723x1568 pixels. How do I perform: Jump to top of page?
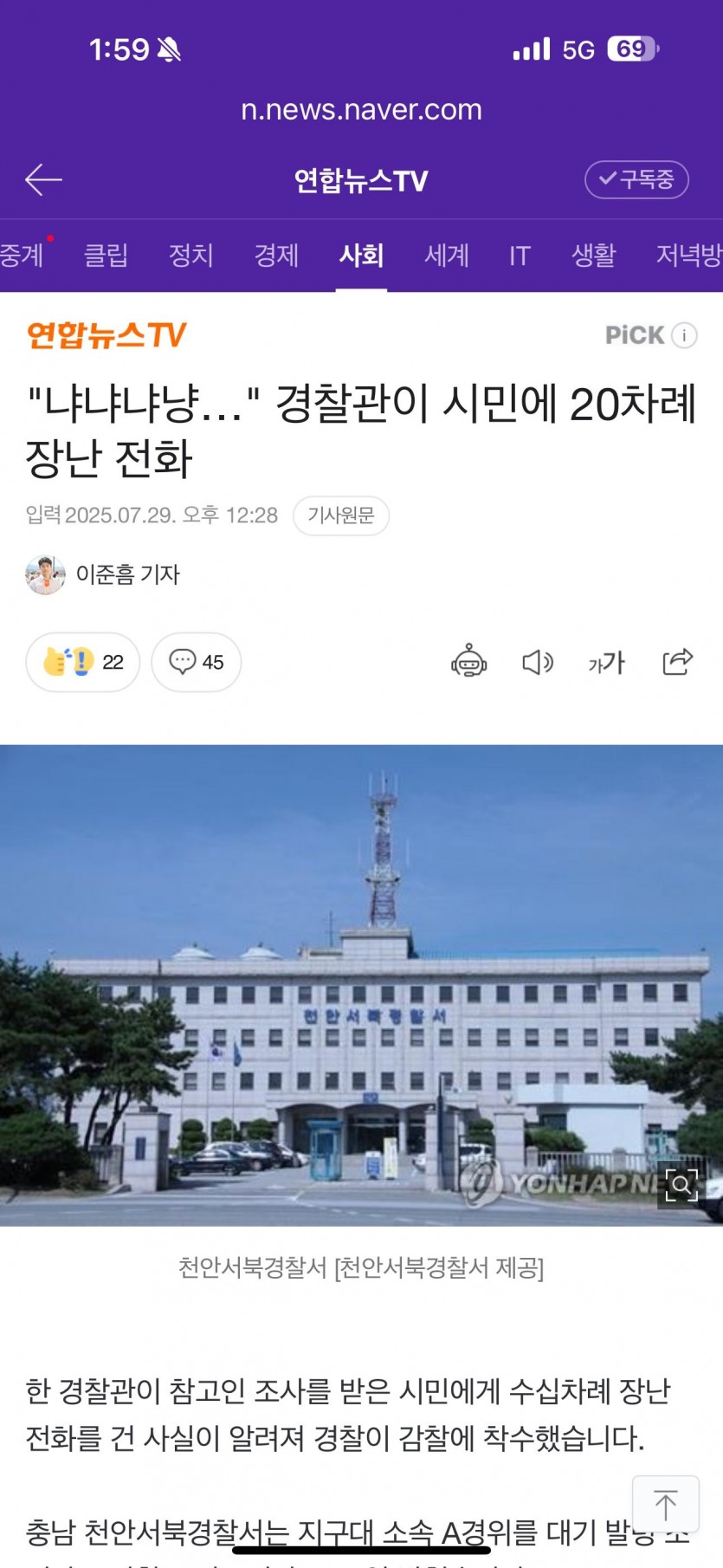click(665, 1505)
